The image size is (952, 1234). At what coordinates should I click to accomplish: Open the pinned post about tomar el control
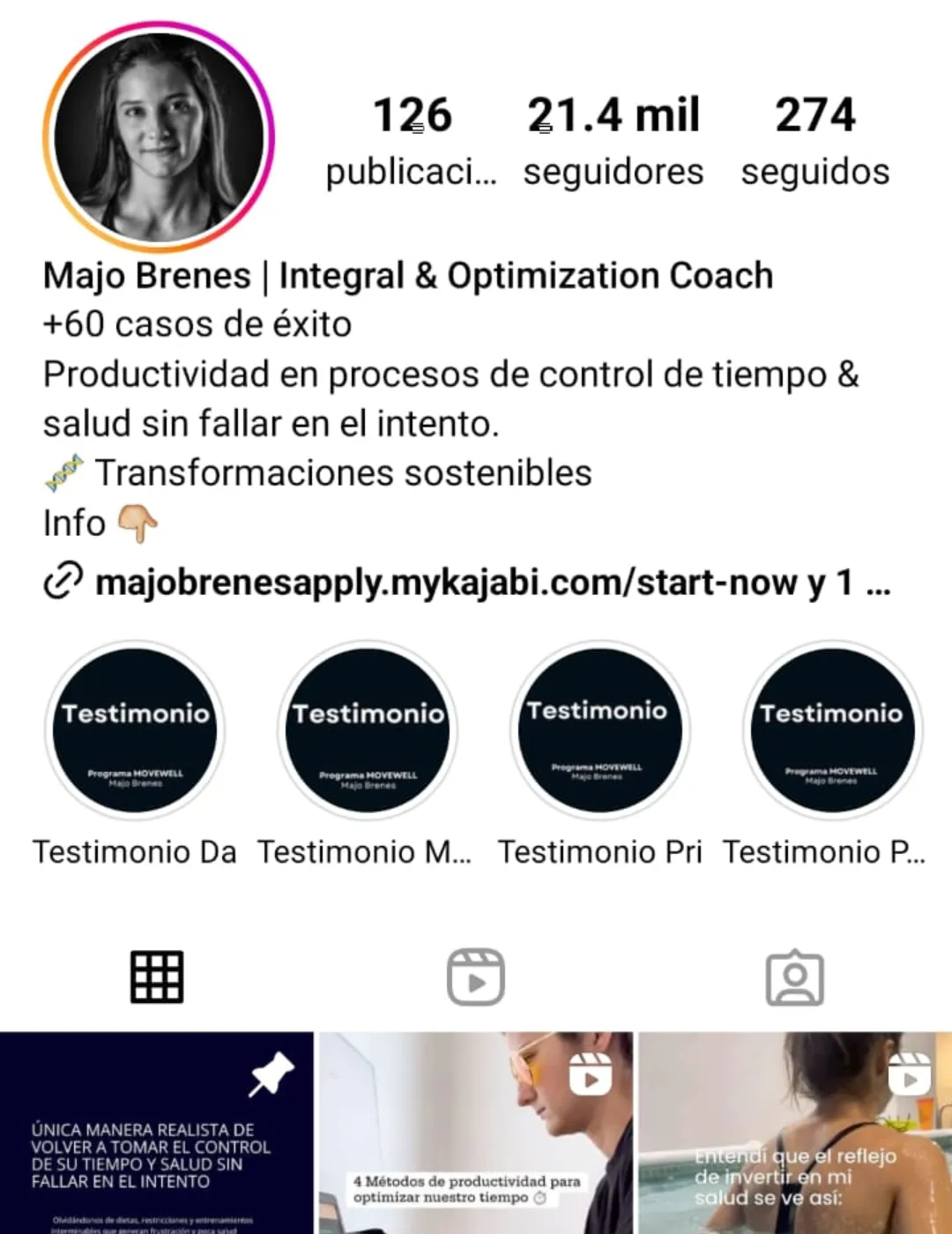[156, 1134]
